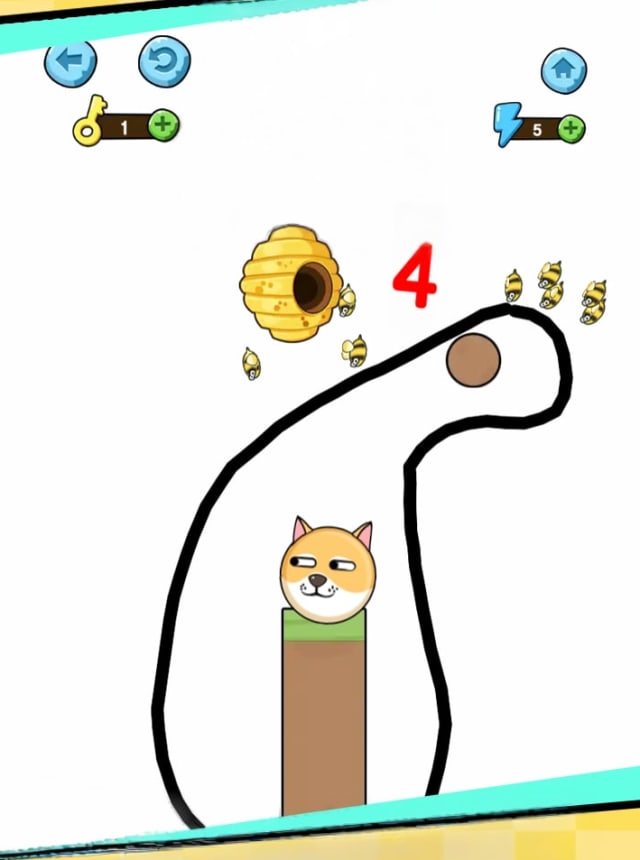
Task: Add more keys with the plus button
Action: click(164, 127)
